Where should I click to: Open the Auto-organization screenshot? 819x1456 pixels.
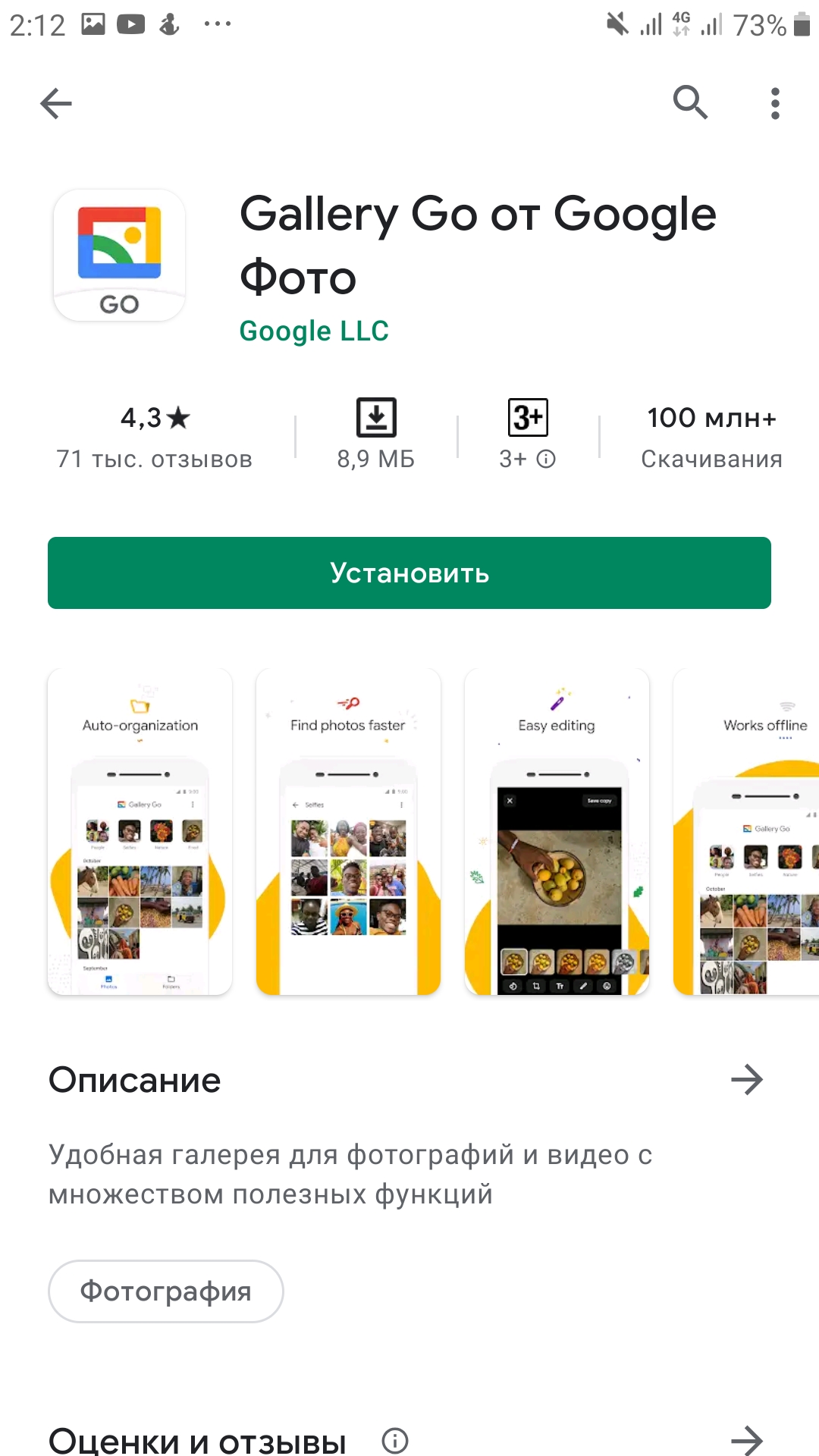[140, 831]
